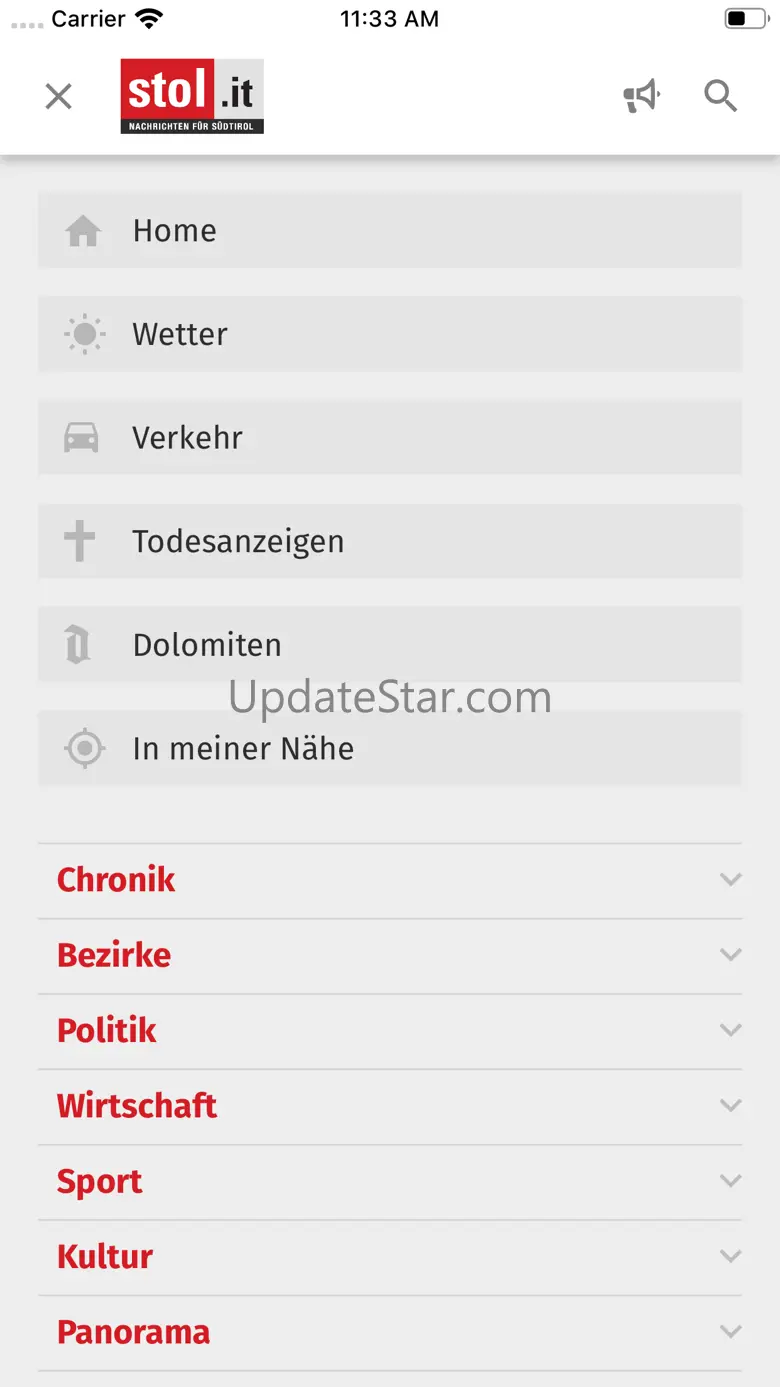Expand the Kultur category
This screenshot has height=1387, width=780.
coord(390,1257)
